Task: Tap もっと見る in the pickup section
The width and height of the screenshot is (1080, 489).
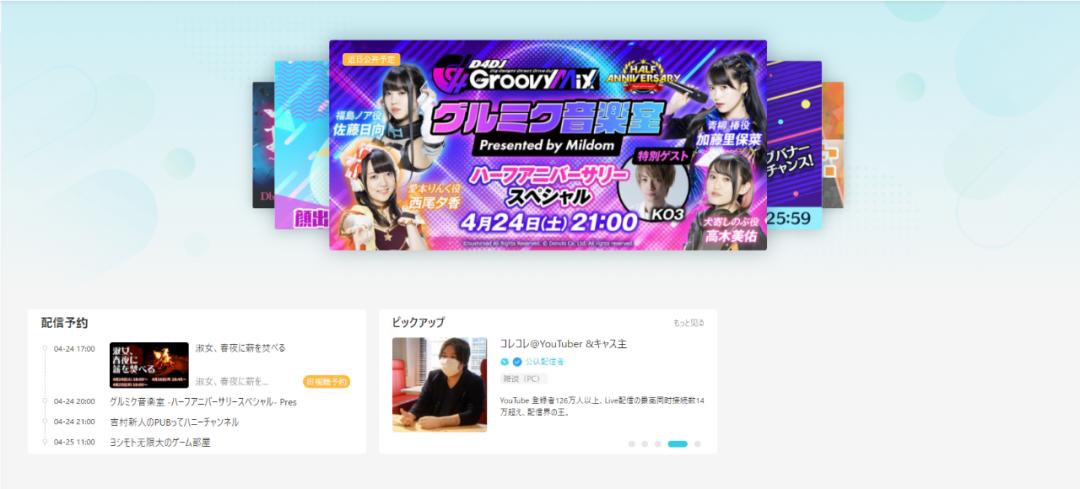Action: pos(688,323)
